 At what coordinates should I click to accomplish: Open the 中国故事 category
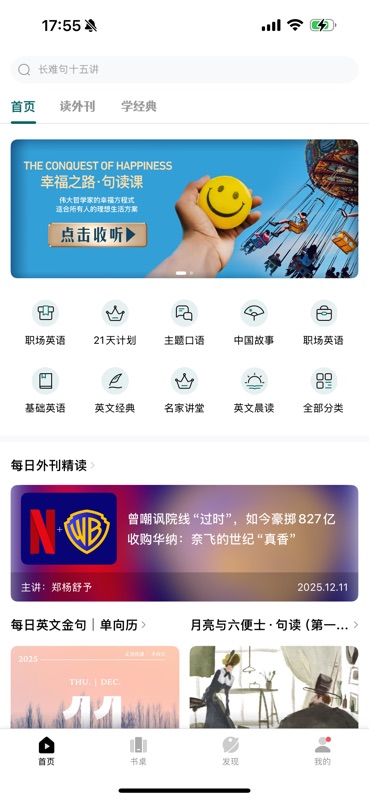(254, 323)
